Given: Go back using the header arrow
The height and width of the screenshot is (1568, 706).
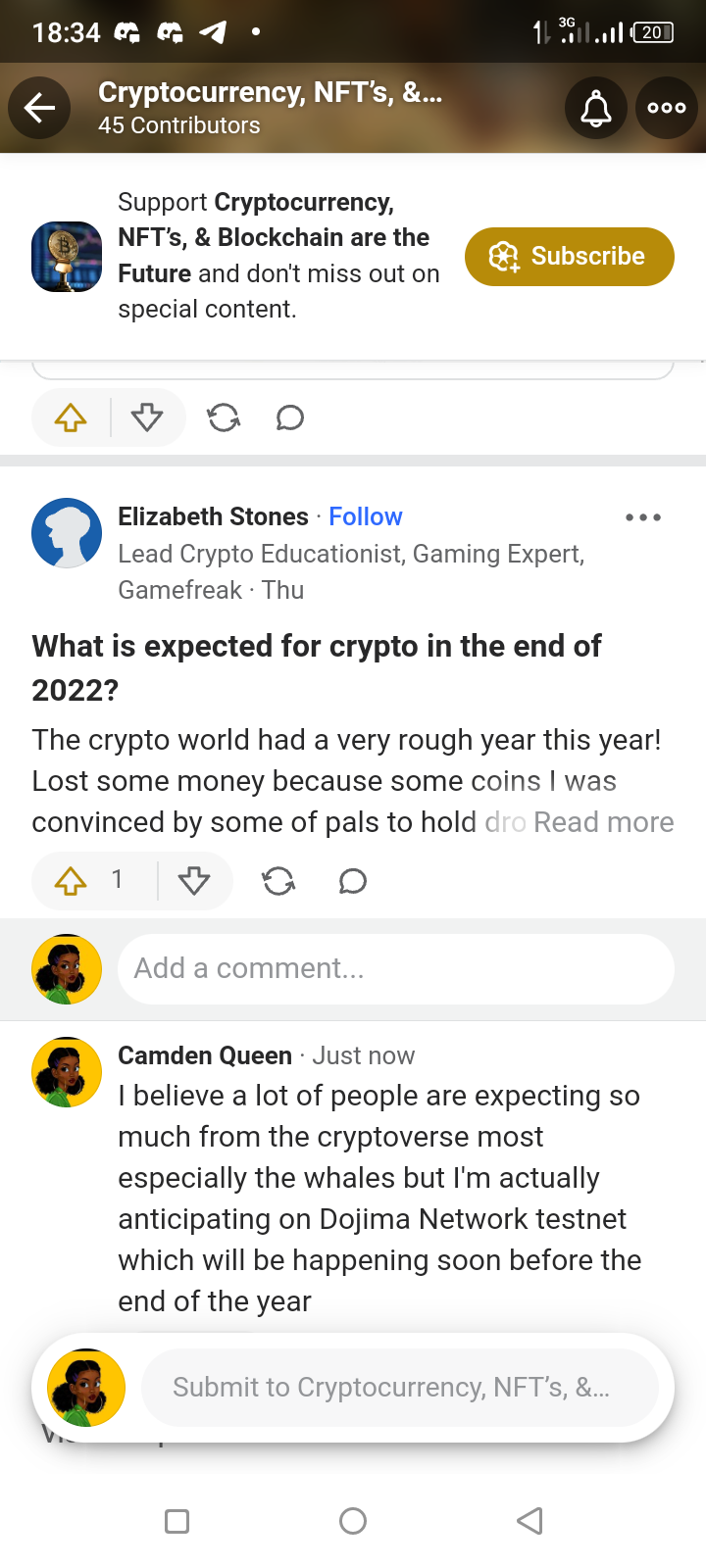Looking at the screenshot, I should coord(39,108).
